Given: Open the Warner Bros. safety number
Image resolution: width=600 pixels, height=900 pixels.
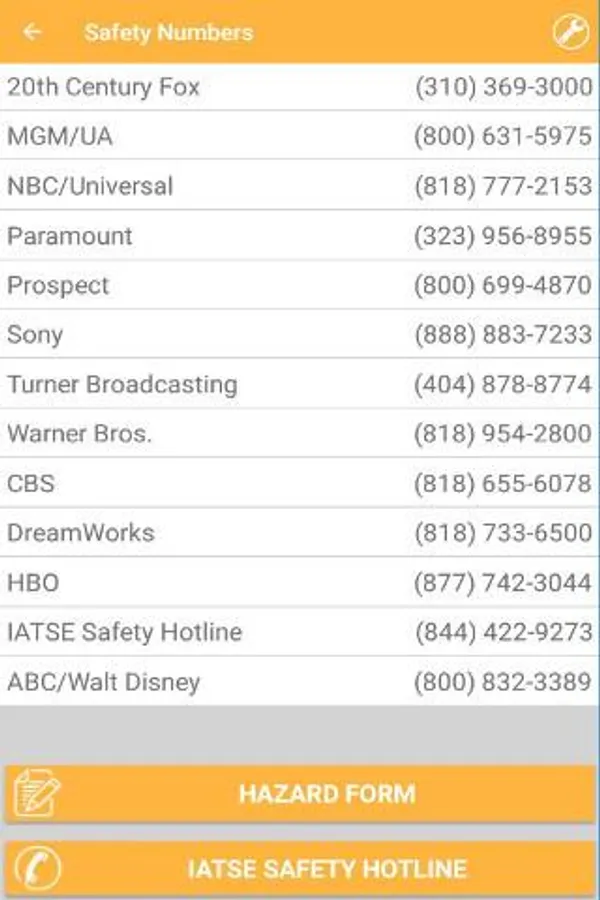Looking at the screenshot, I should [x=300, y=434].
